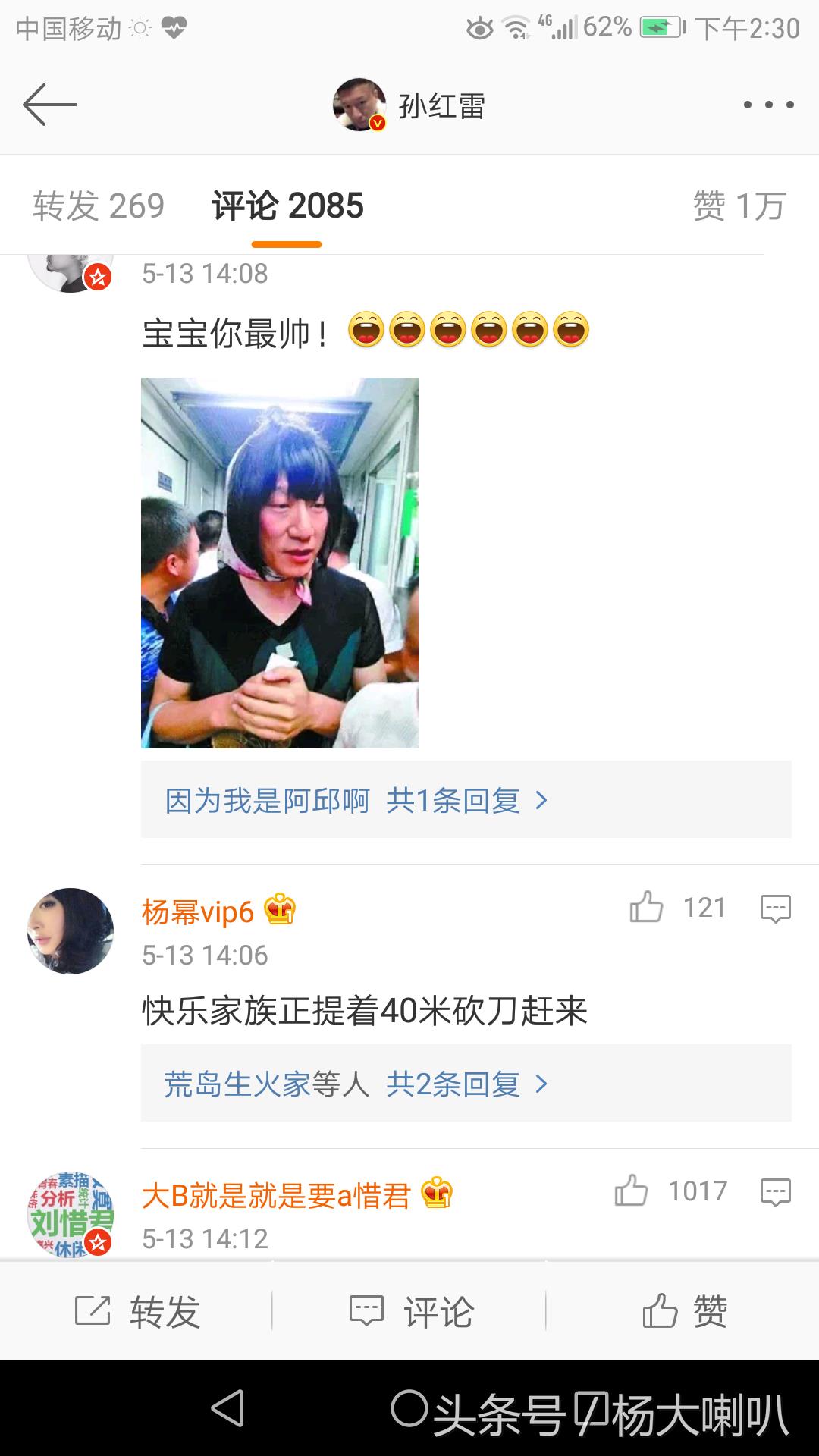Open username 大B就是就是要a惜君's profile
The width and height of the screenshot is (819, 1456).
[x=276, y=1196]
